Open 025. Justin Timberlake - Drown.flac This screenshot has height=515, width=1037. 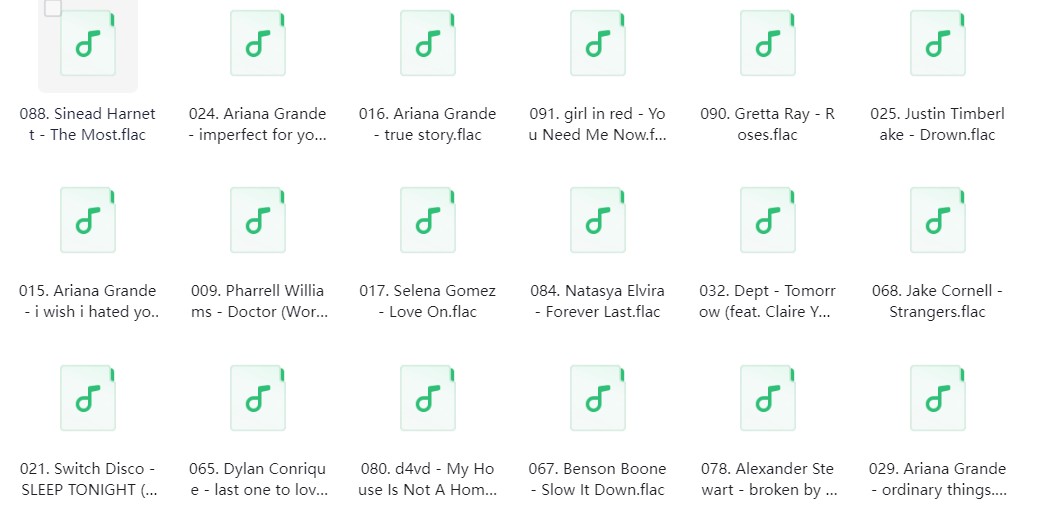(938, 44)
